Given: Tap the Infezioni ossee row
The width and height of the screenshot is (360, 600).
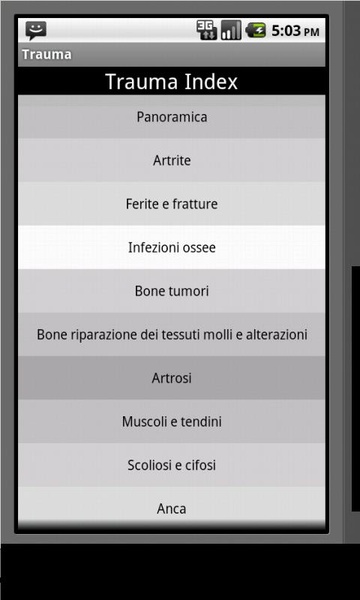Looking at the screenshot, I should tap(172, 248).
